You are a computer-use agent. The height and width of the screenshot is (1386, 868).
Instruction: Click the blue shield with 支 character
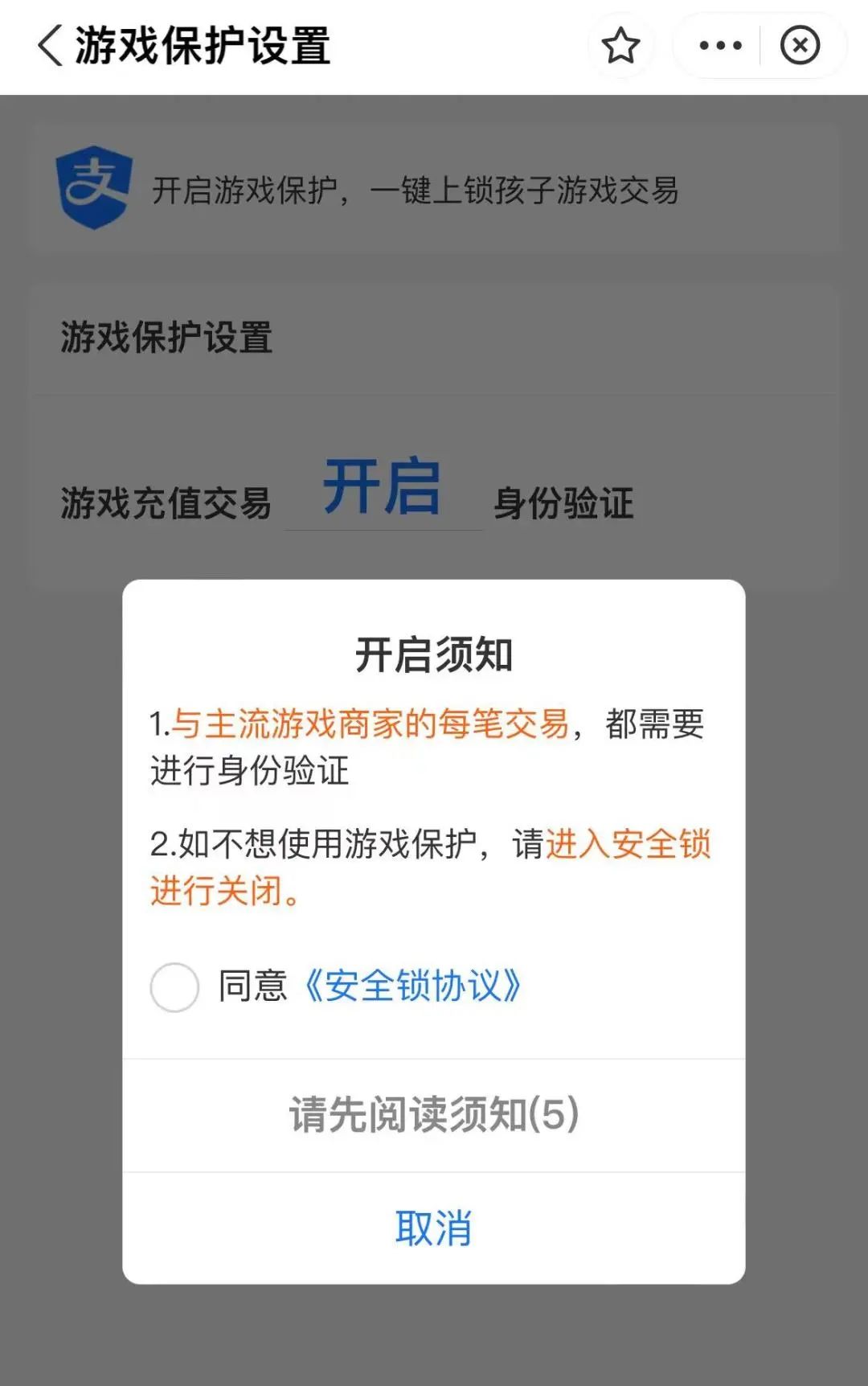(96, 187)
